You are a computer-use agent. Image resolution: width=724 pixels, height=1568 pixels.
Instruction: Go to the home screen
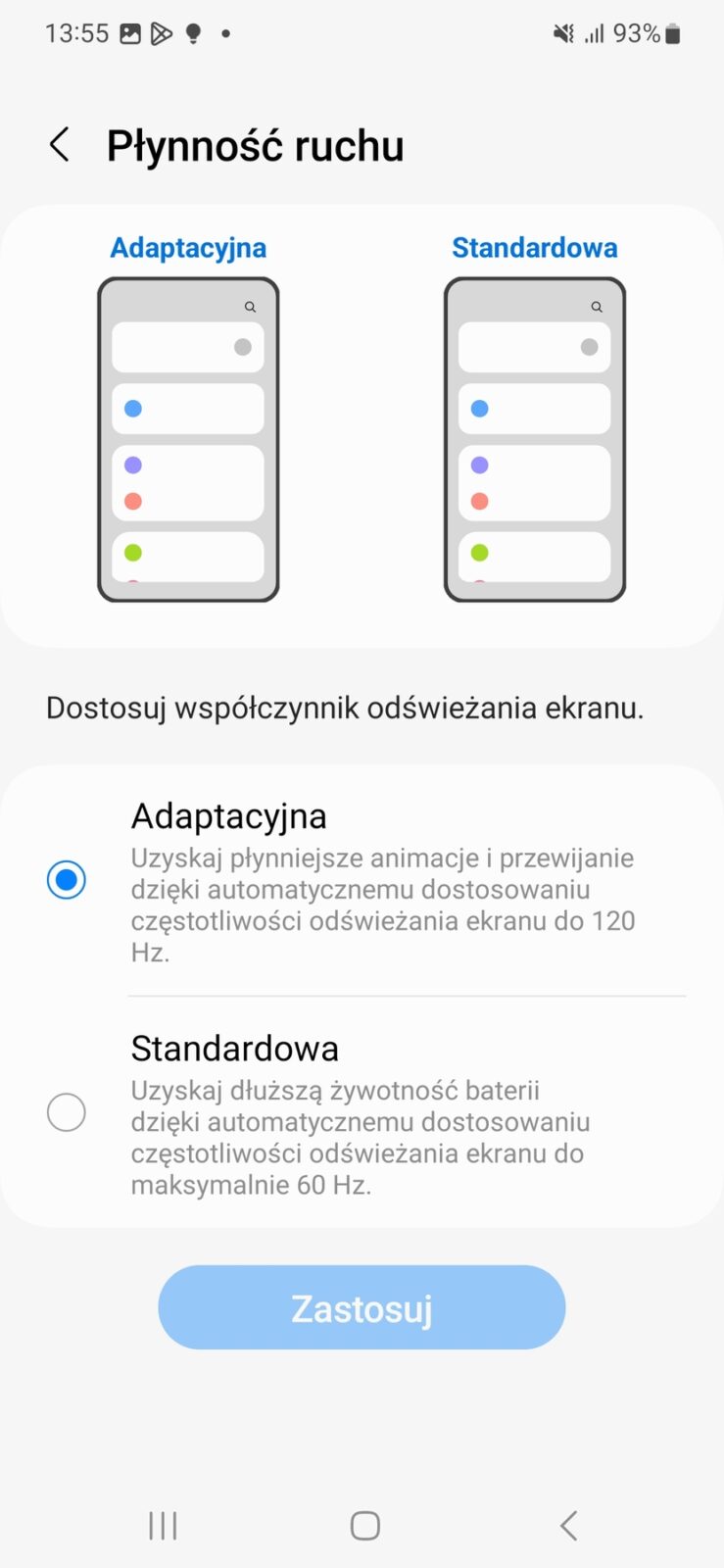pyautogui.click(x=364, y=1525)
